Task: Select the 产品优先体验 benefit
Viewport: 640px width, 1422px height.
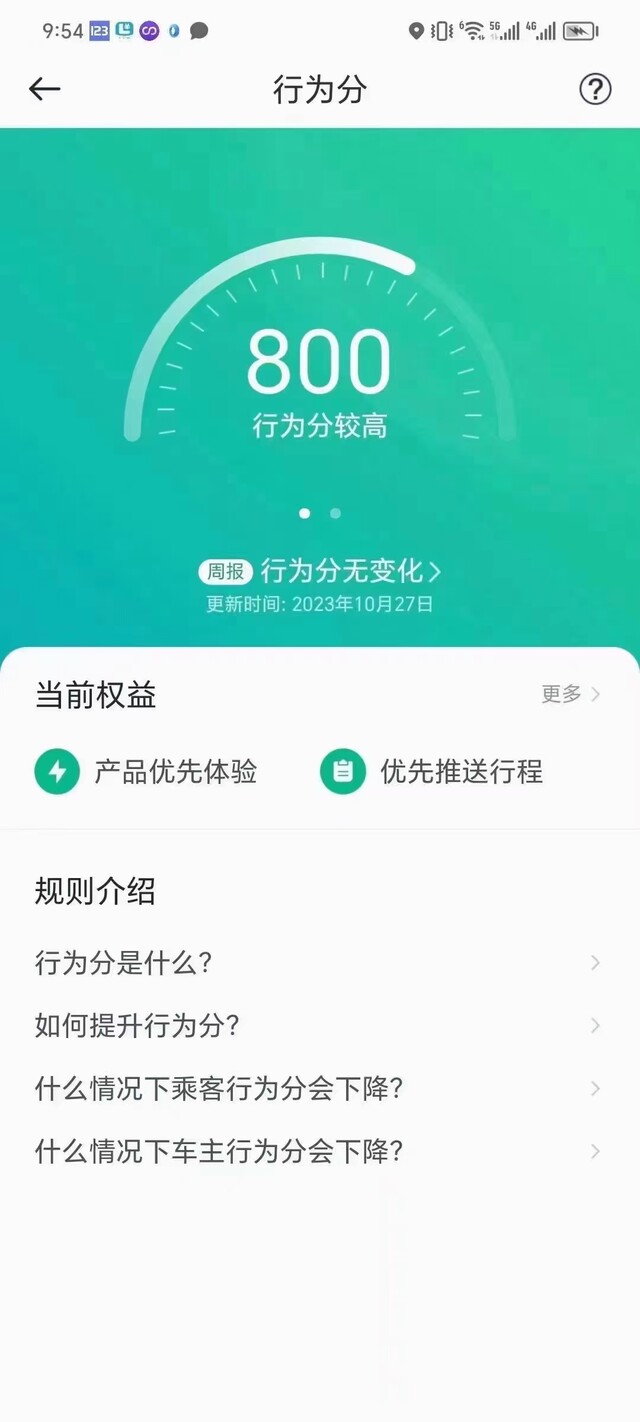Action: [146, 772]
